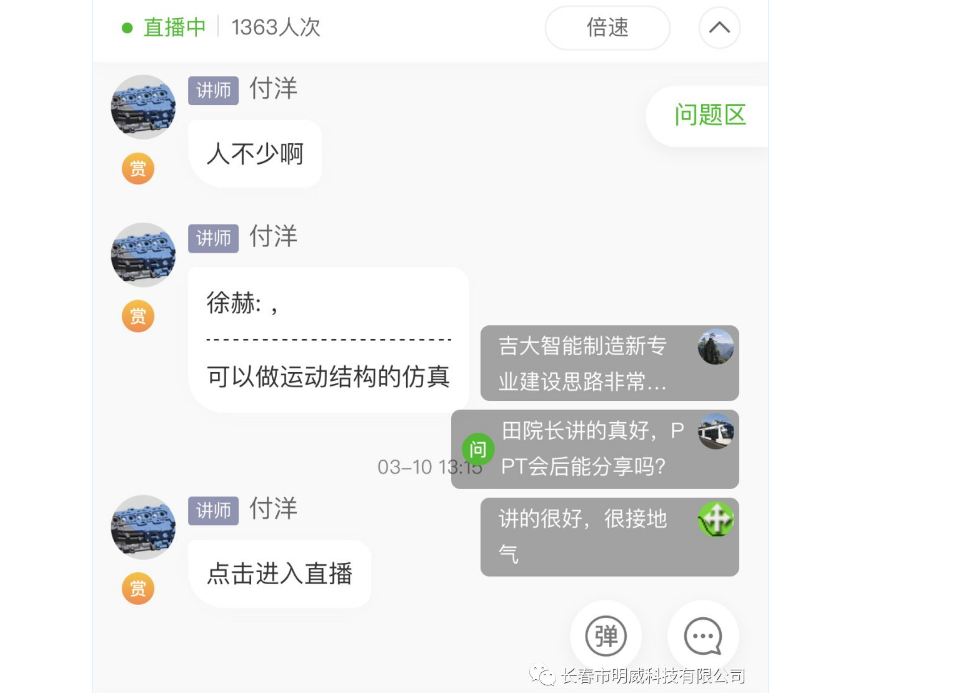Image resolution: width=964 pixels, height=693 pixels.
Task: Tap the 赏 reward badge beside 人不少啊
Action: (138, 168)
